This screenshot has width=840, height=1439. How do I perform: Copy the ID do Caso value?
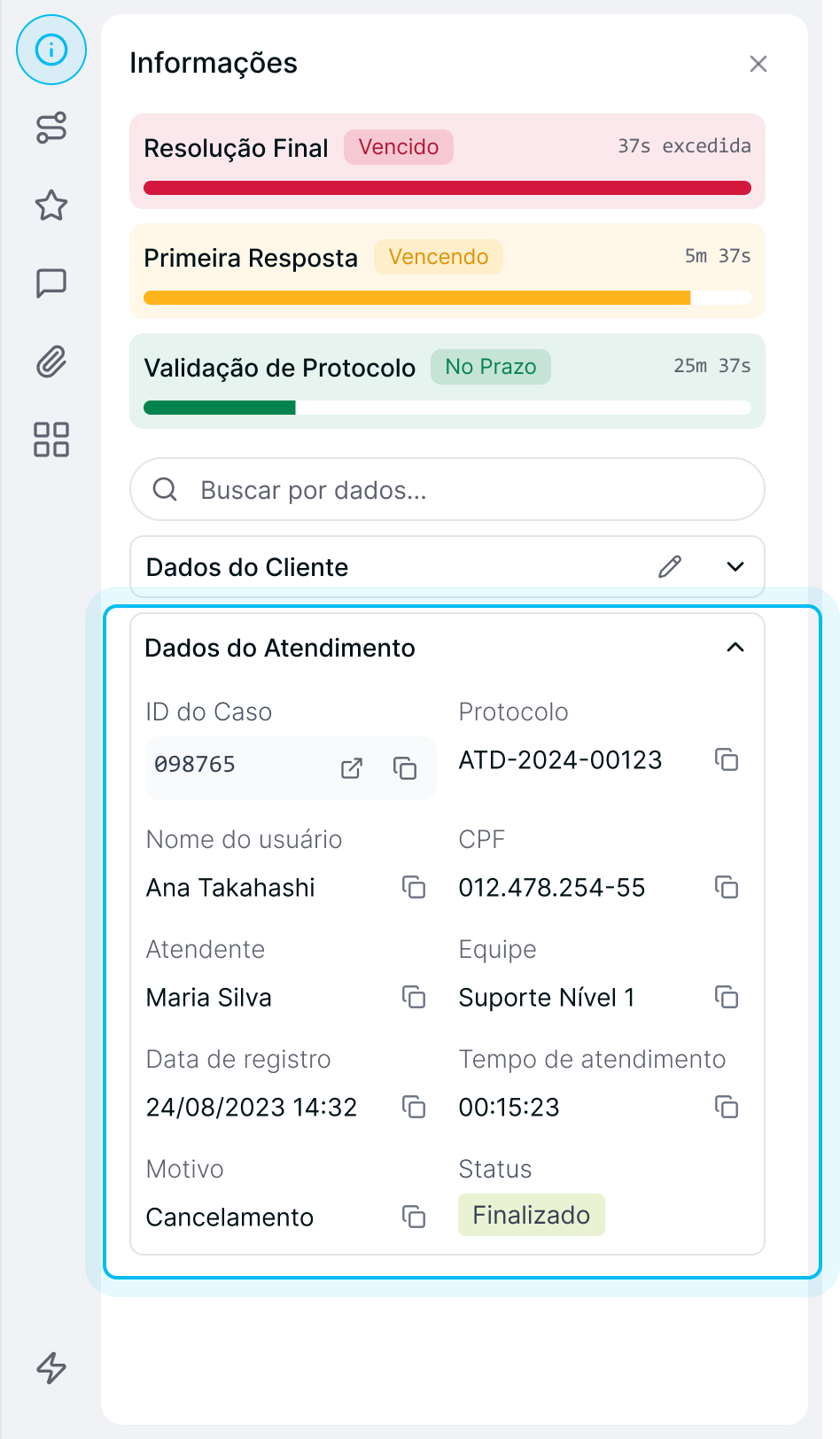point(405,768)
